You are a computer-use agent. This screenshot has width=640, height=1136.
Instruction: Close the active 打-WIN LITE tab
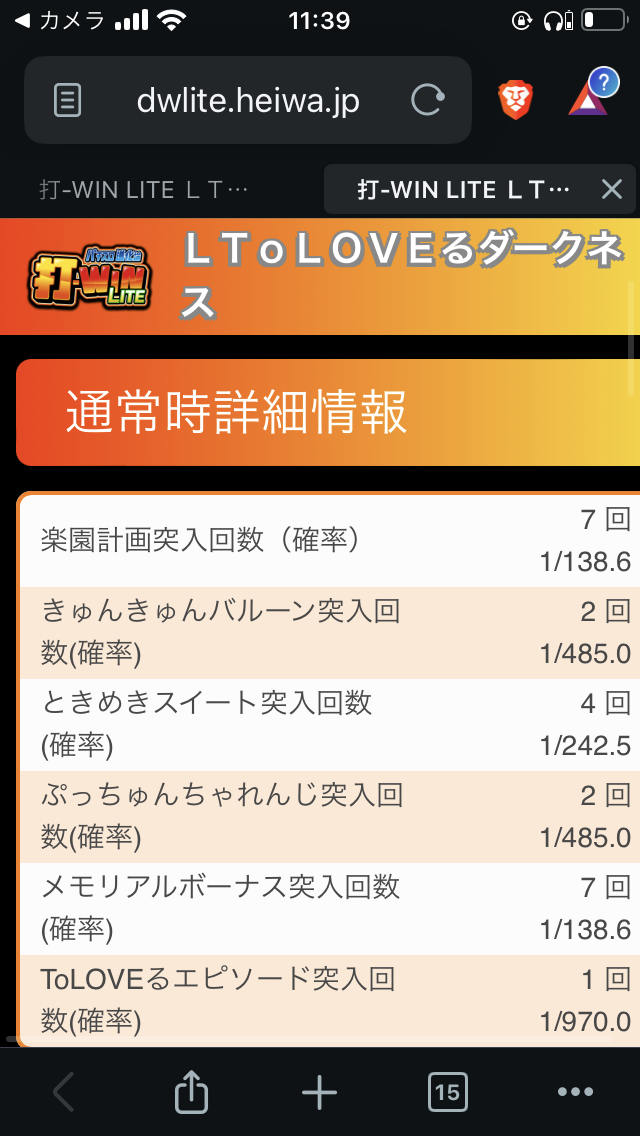pos(612,189)
